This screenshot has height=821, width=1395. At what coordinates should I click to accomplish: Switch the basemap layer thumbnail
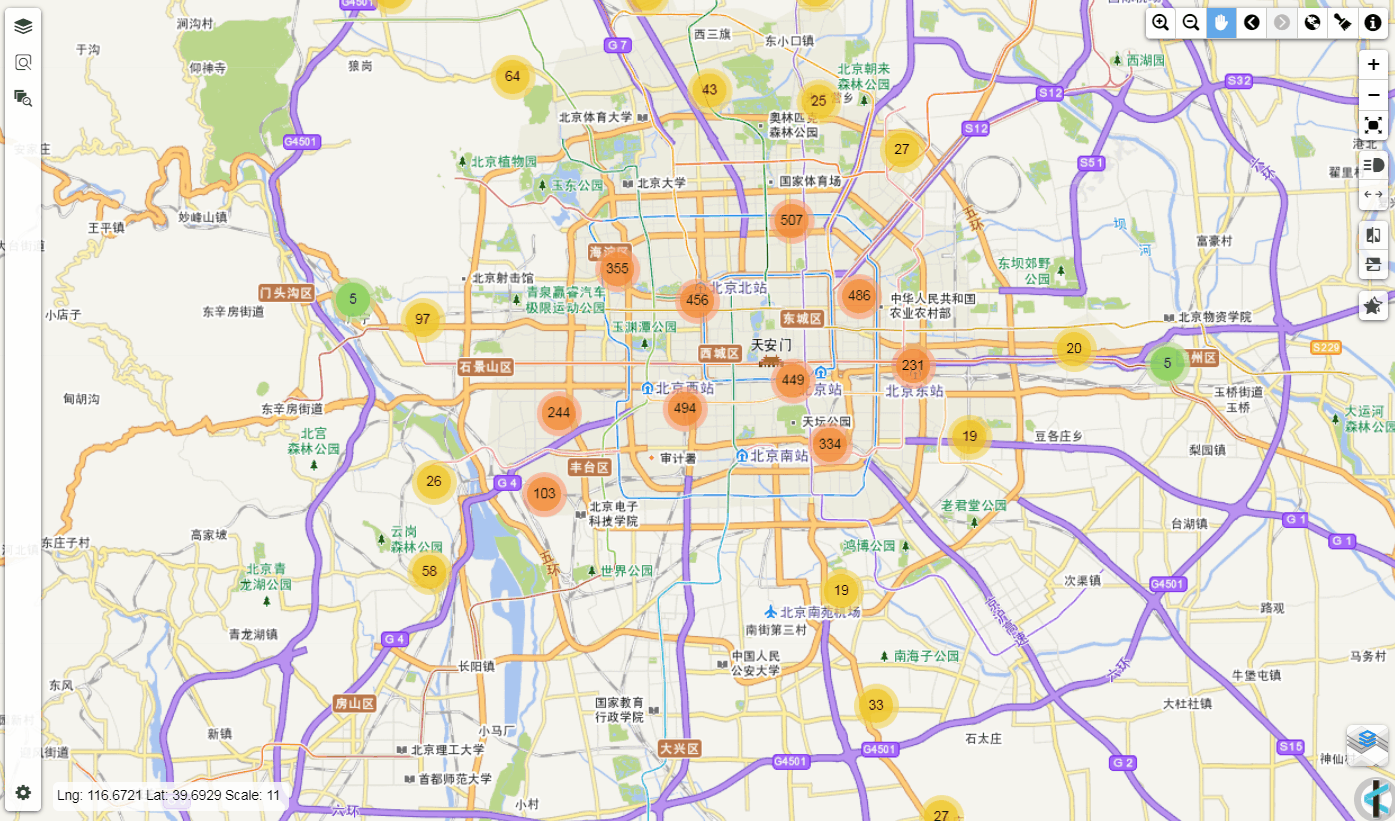click(1368, 744)
